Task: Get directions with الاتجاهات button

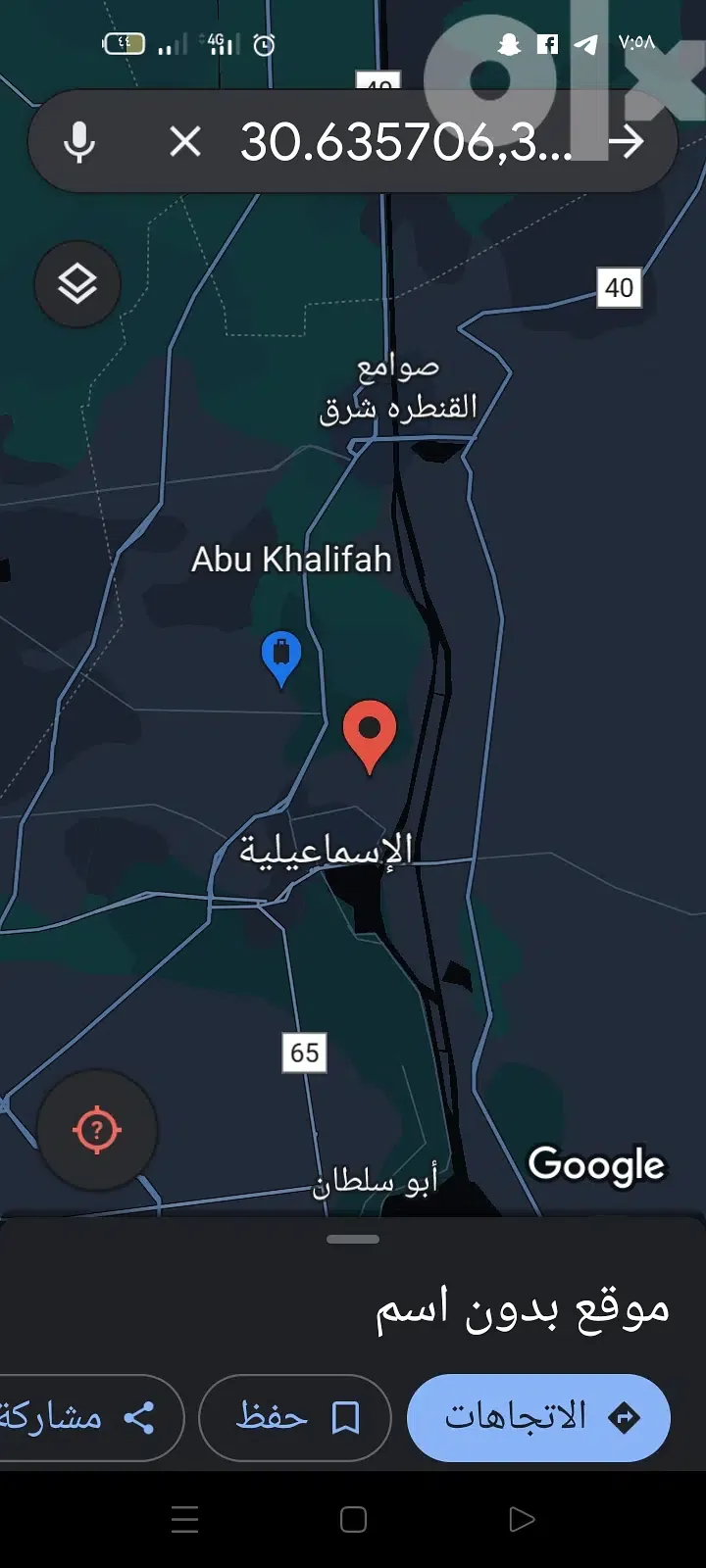Action: pyautogui.click(x=538, y=1417)
